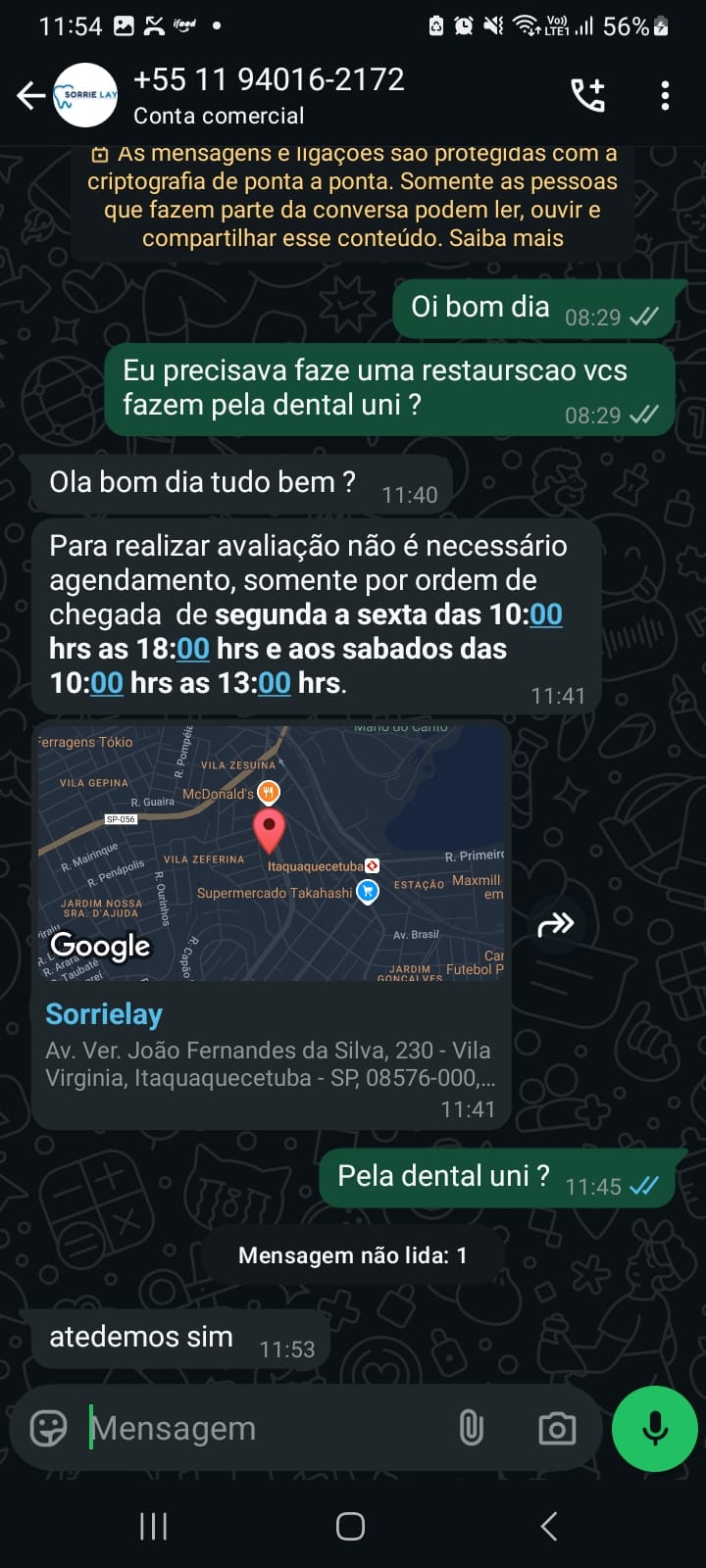Open the recent apps view
Viewport: 706px width, 1568px height.
[x=153, y=1526]
